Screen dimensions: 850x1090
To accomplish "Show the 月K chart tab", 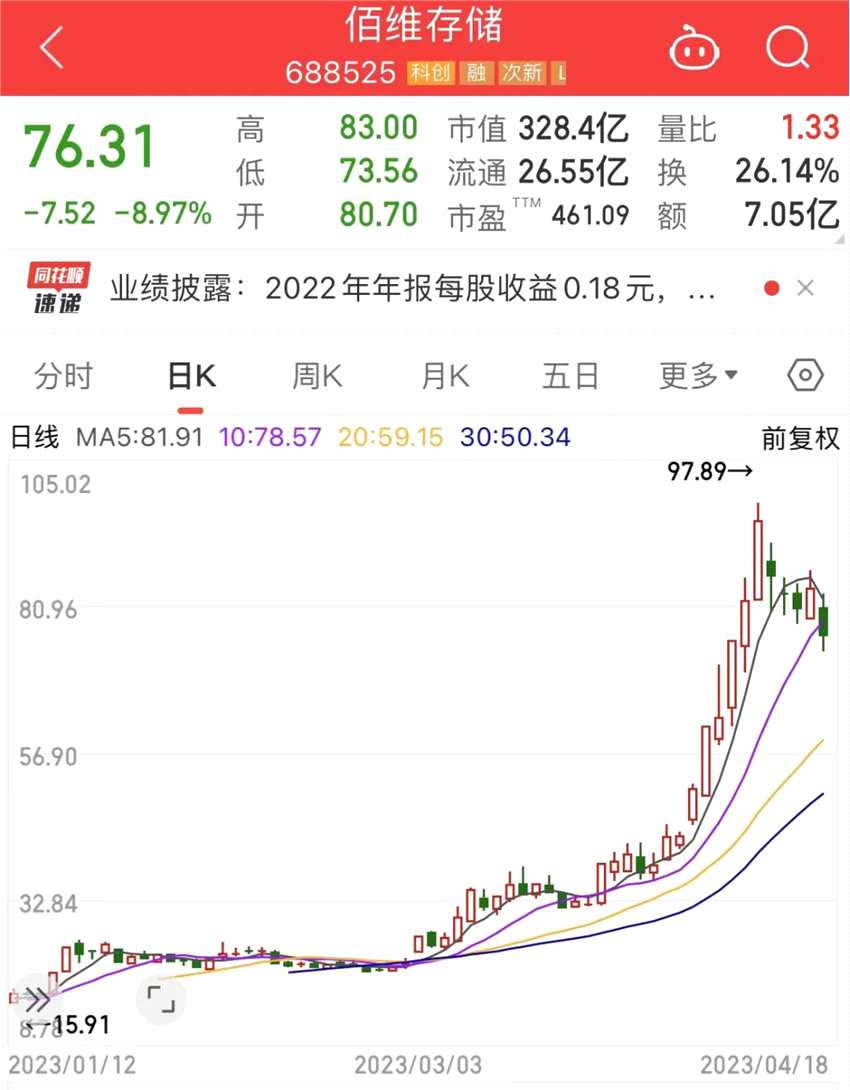I will point(445,377).
